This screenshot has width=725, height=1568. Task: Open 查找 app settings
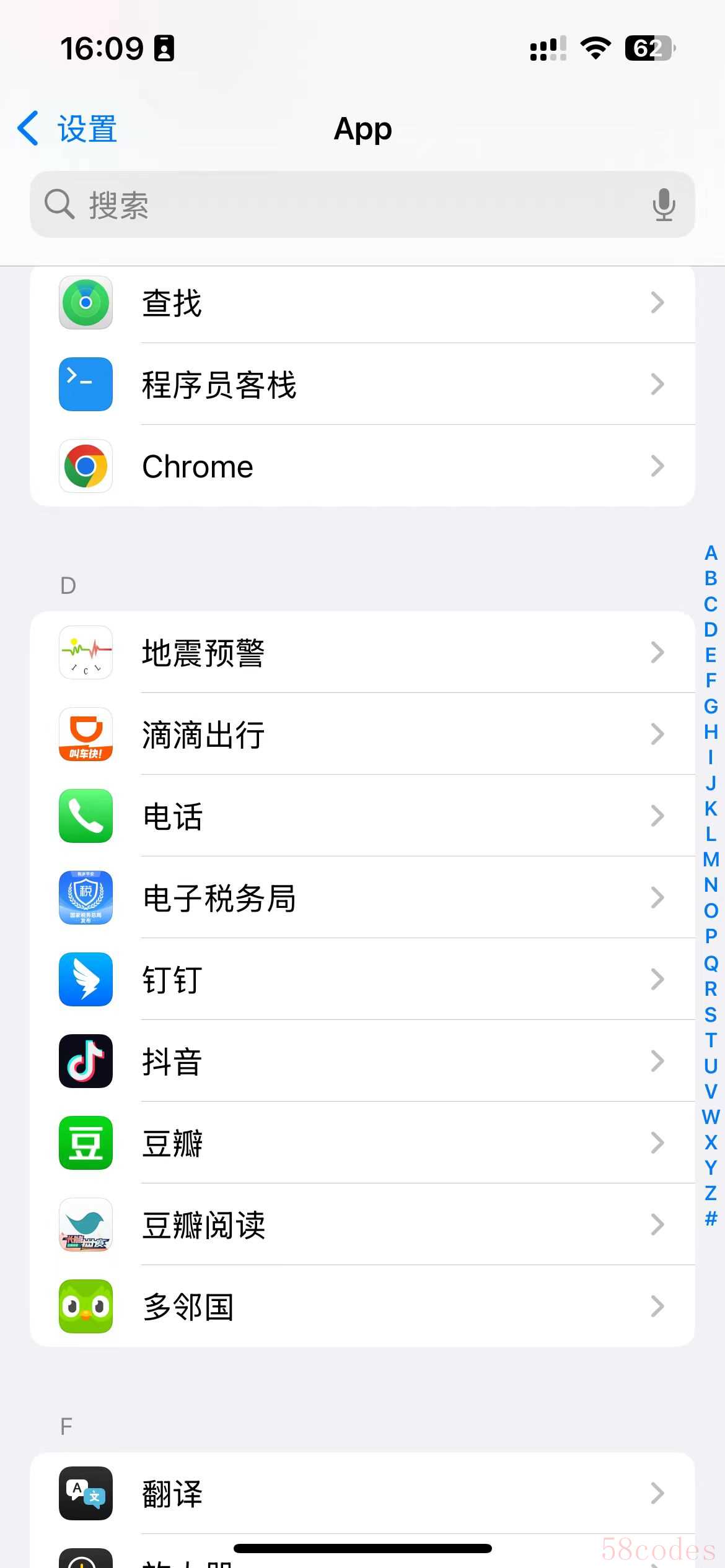pyautogui.click(x=362, y=303)
